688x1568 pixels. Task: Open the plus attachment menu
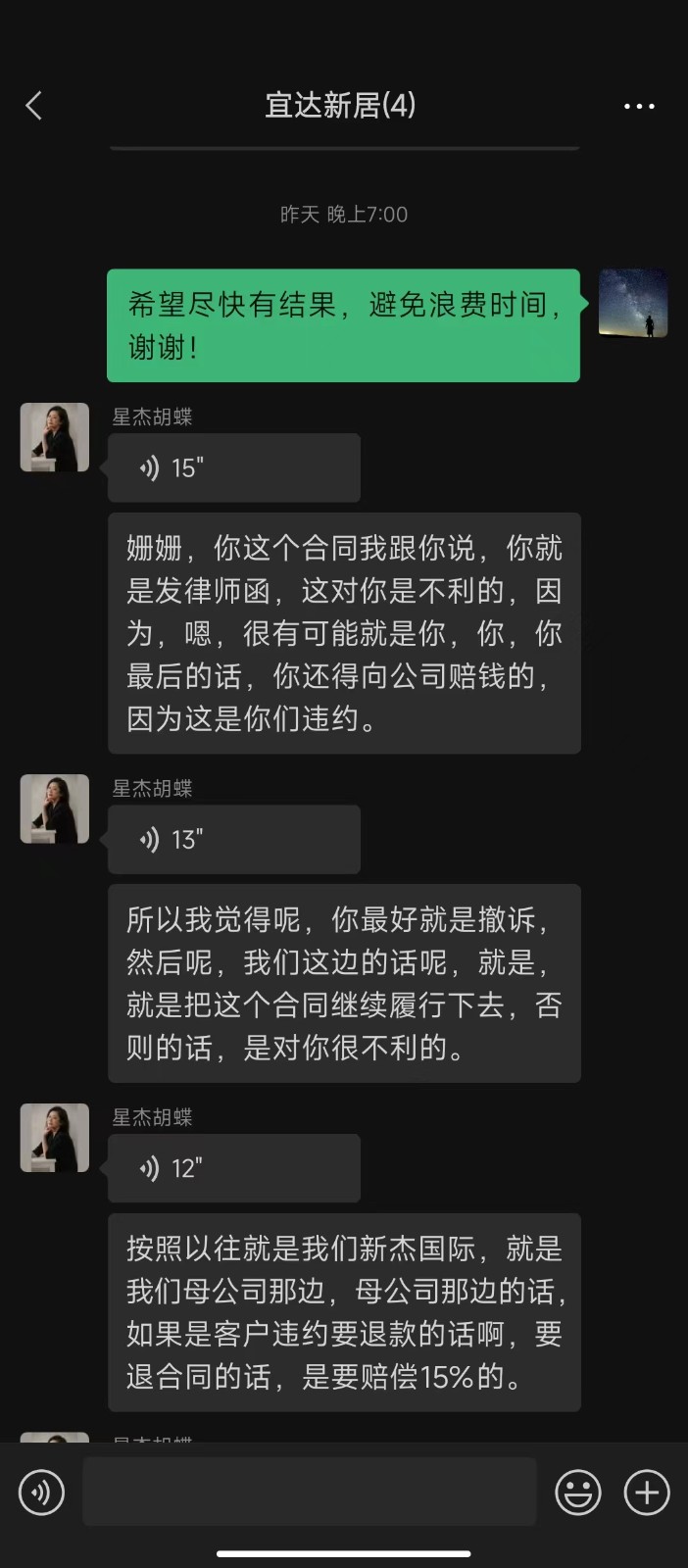647,1493
